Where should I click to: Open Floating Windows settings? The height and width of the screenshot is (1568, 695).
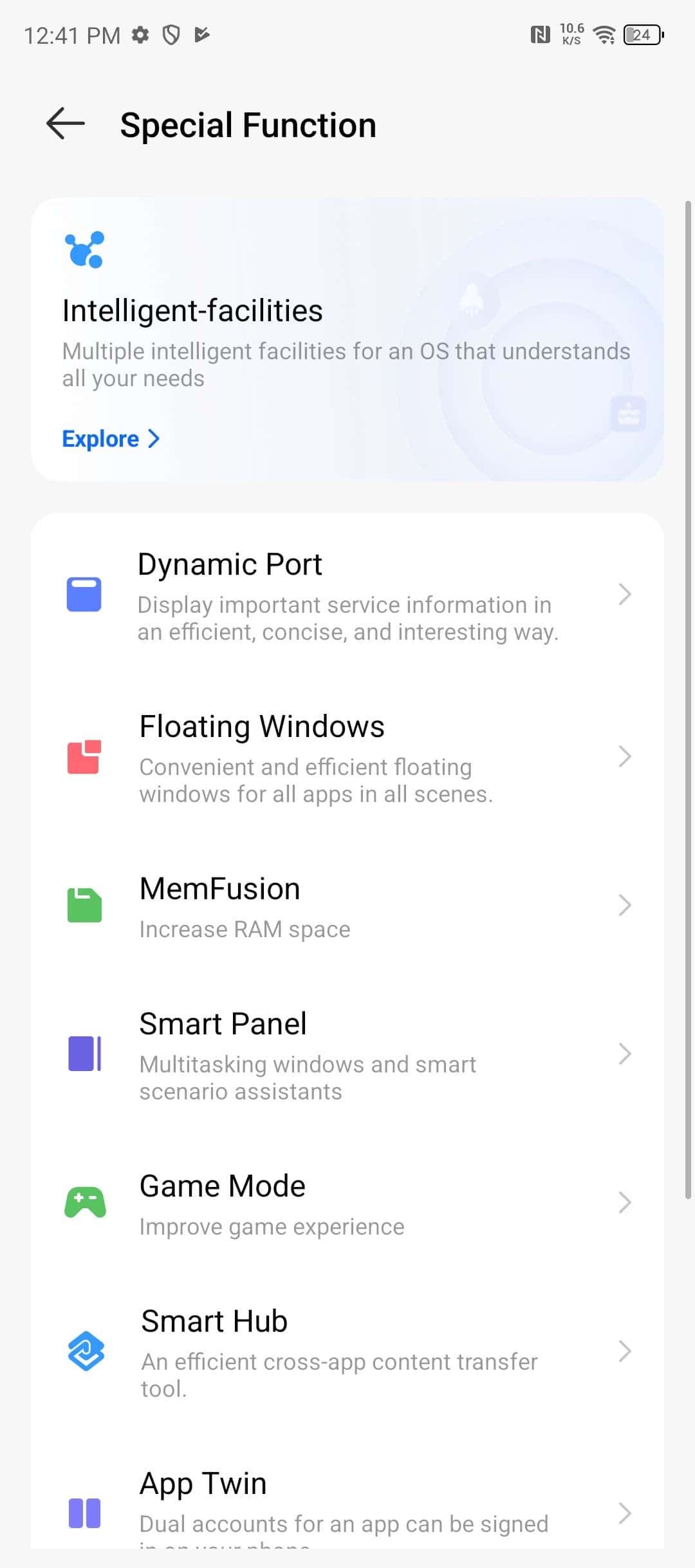pyautogui.click(x=347, y=757)
